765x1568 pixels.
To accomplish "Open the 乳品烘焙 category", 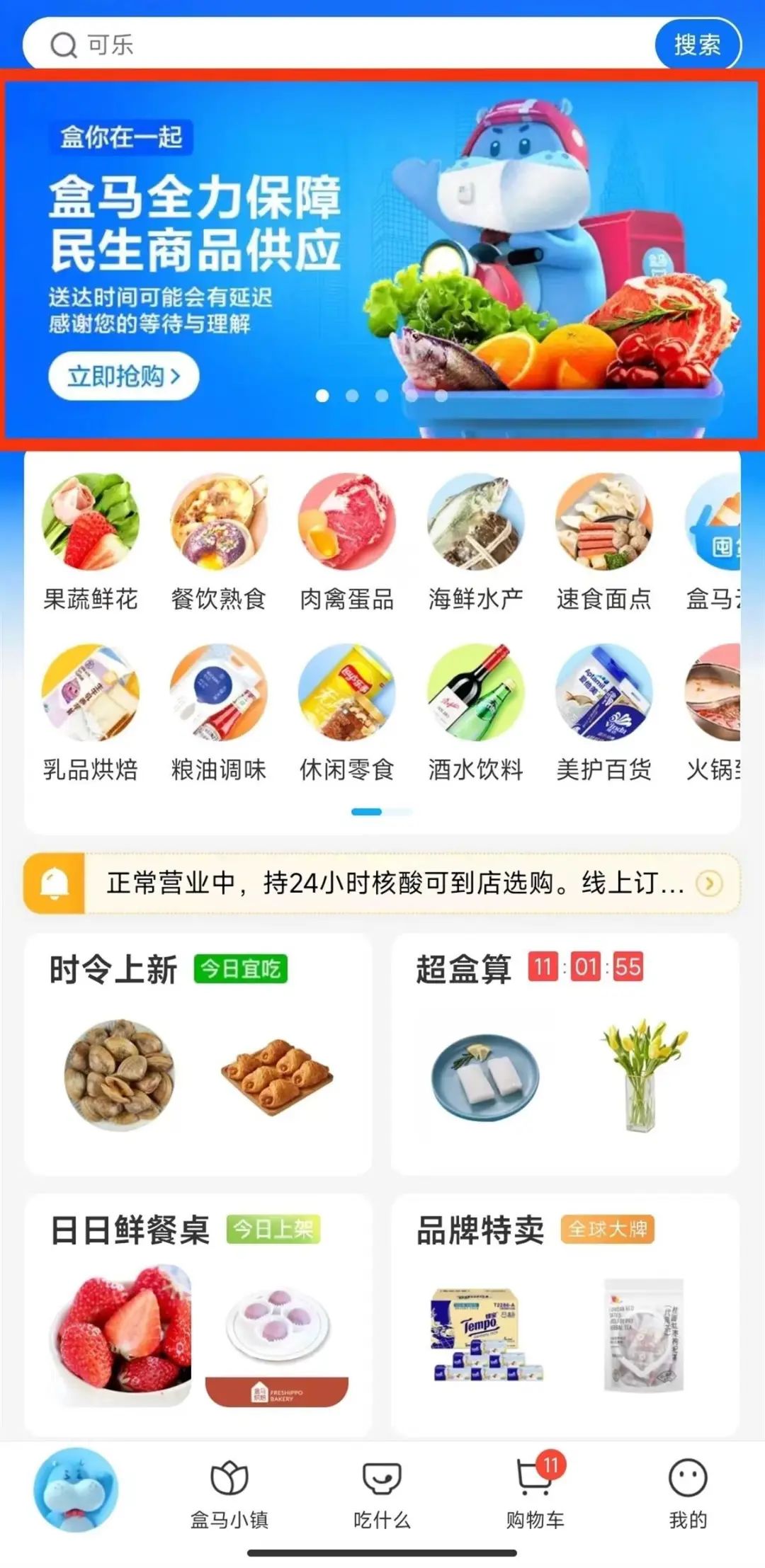I will [x=90, y=711].
